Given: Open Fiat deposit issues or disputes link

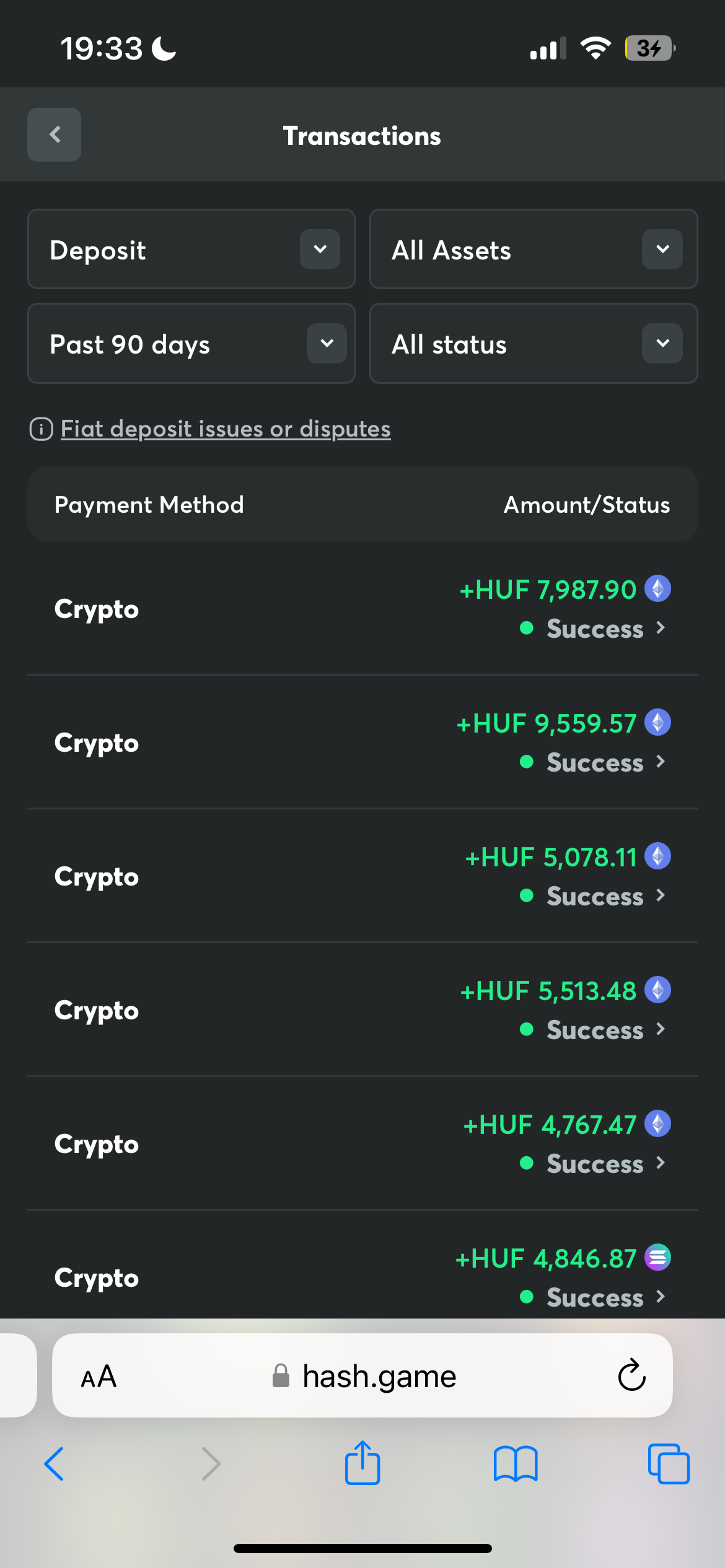Looking at the screenshot, I should tap(226, 429).
